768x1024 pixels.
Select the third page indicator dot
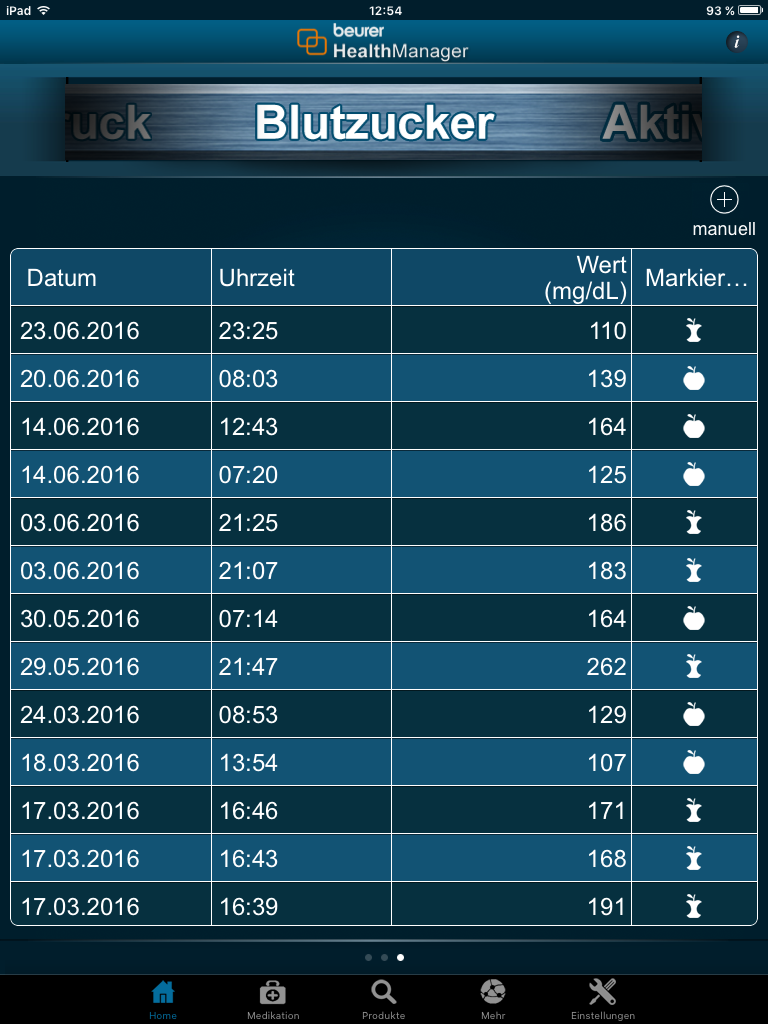pos(400,957)
